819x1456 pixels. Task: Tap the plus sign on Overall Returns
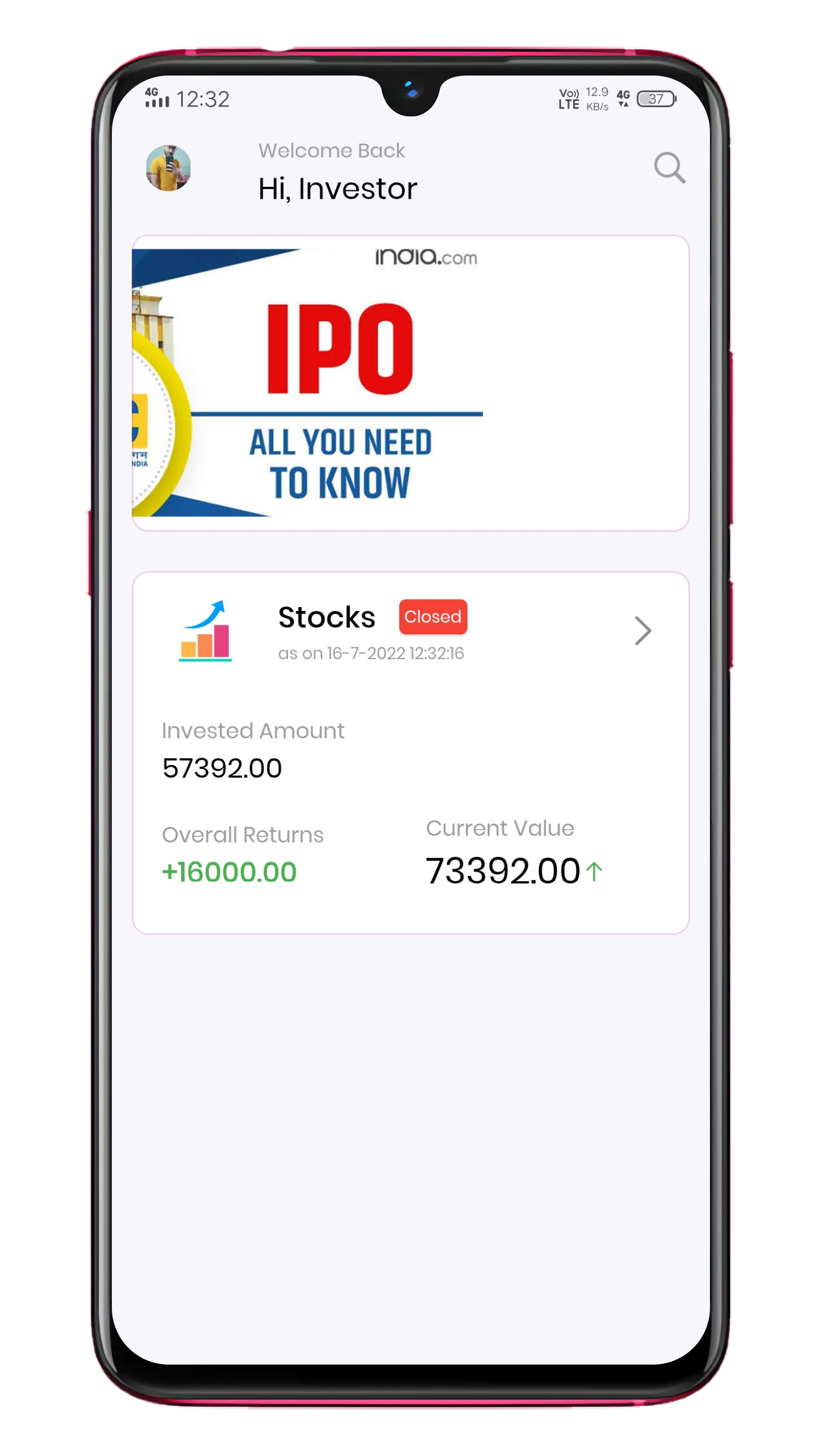click(x=172, y=871)
